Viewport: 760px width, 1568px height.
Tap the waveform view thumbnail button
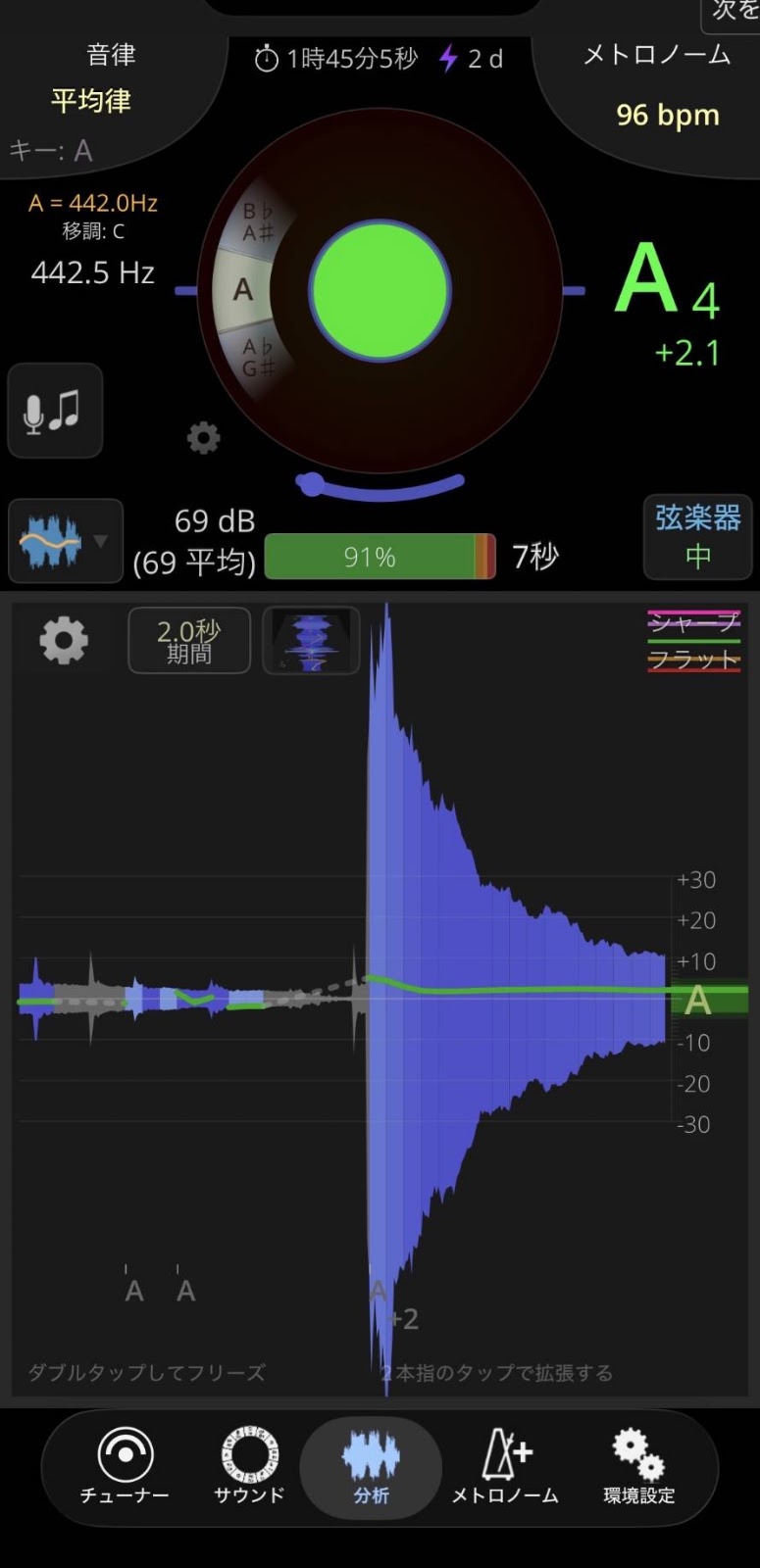coord(311,640)
